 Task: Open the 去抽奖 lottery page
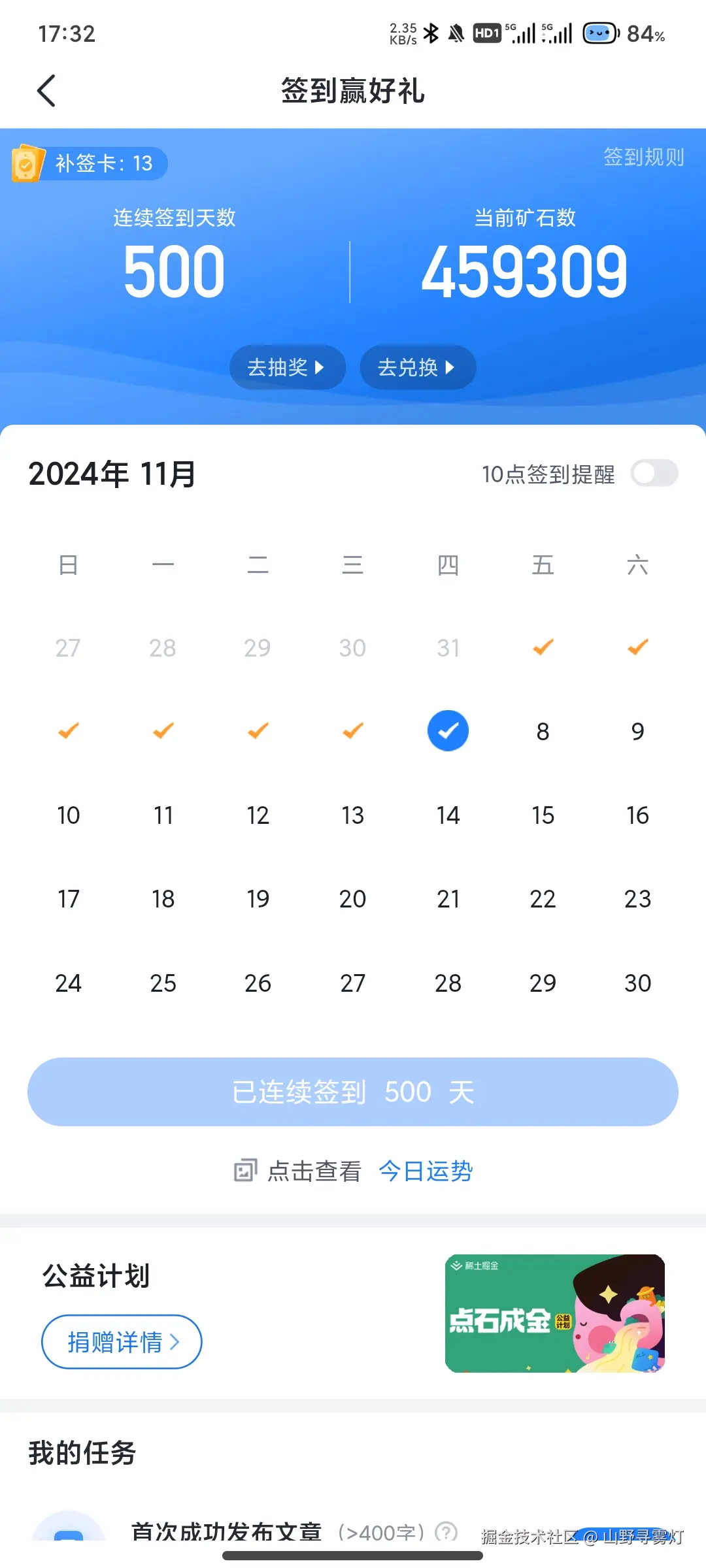[x=287, y=367]
